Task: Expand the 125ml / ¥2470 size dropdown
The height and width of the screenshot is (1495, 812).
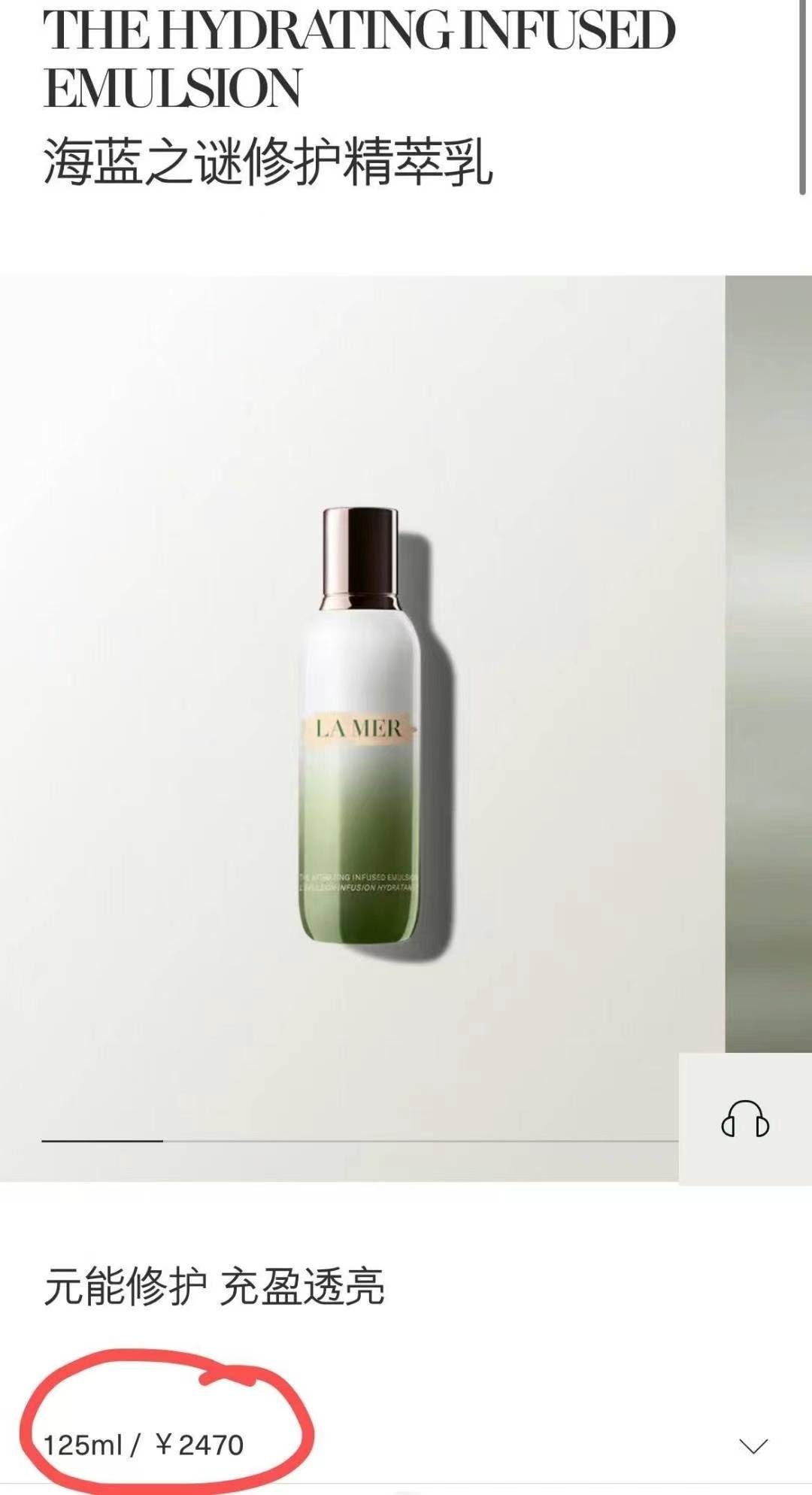Action: point(753,1445)
